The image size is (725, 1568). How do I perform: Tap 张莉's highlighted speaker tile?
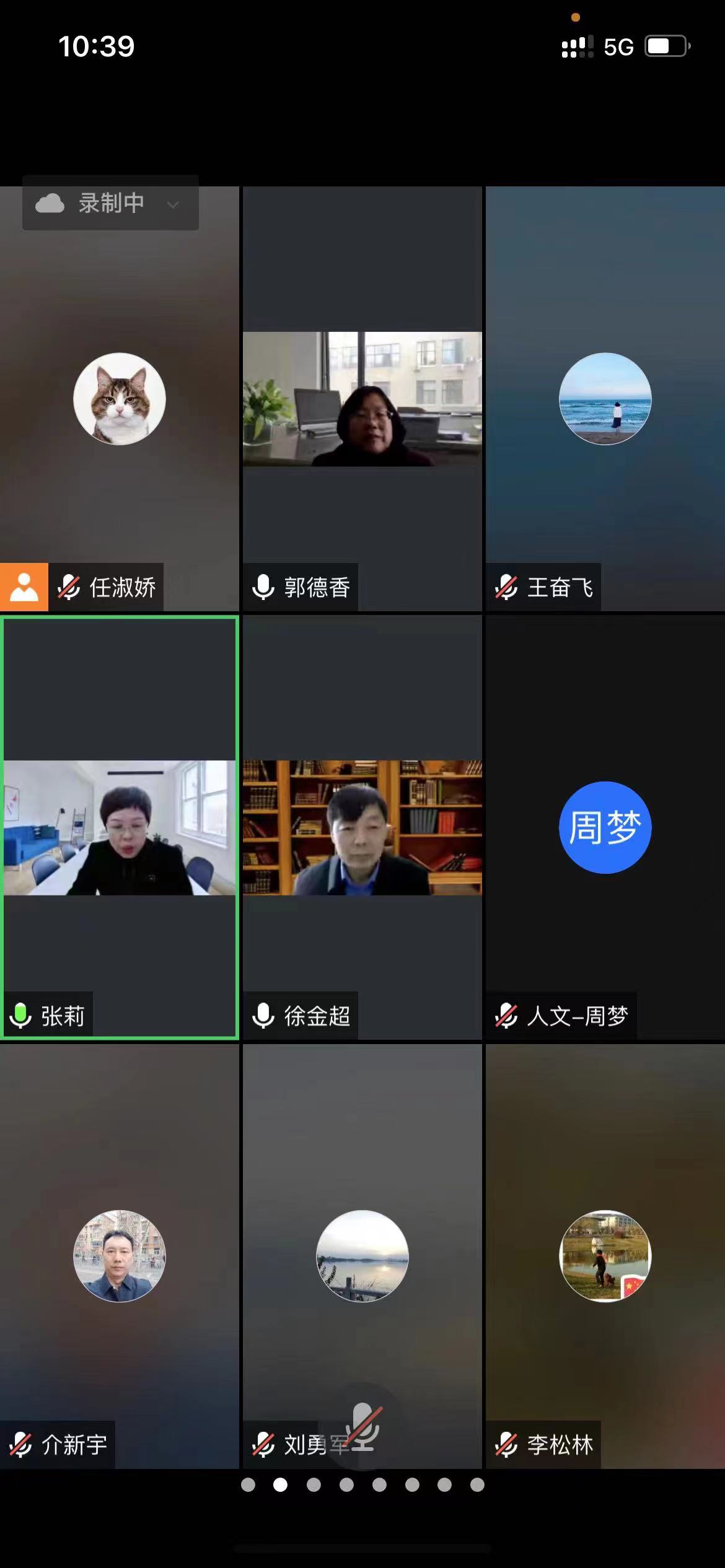119,827
